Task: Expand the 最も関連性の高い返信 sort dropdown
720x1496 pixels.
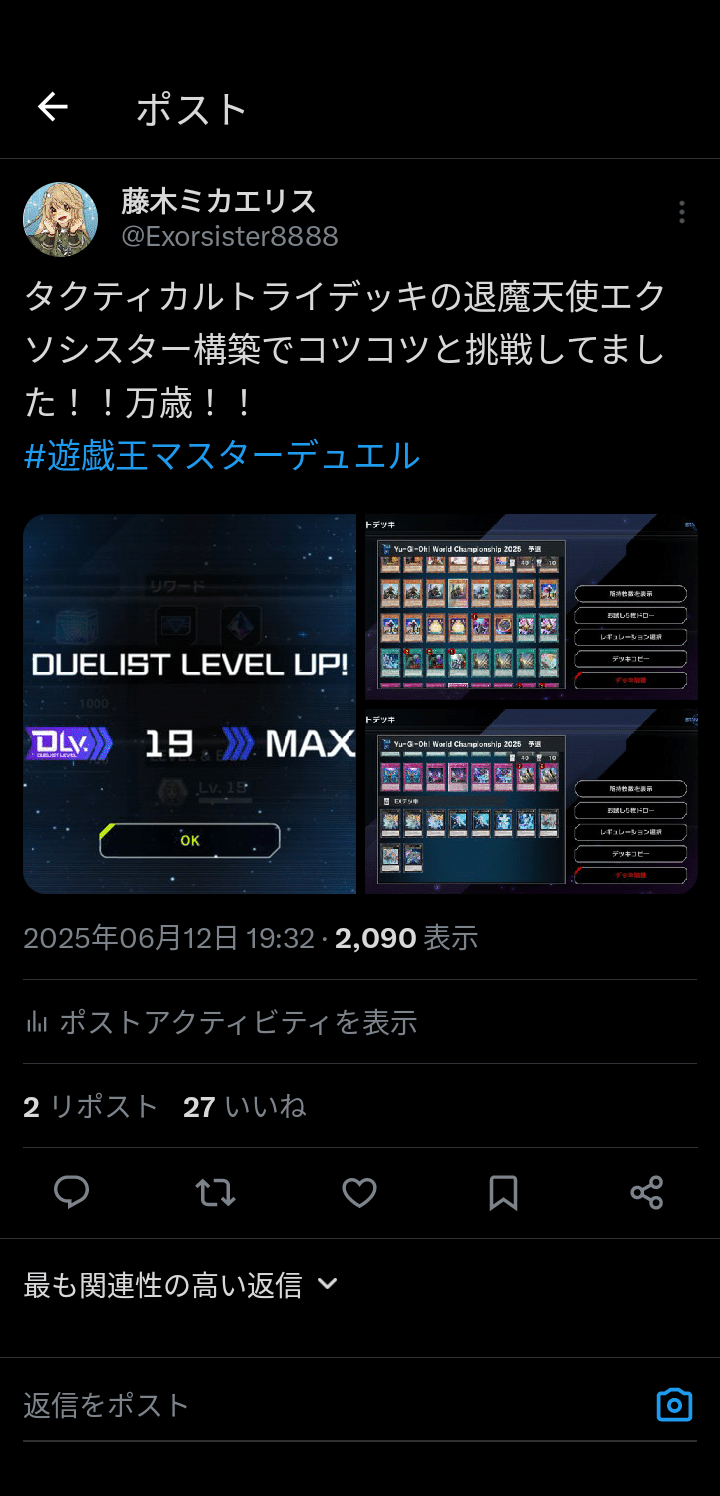Action: click(182, 1285)
